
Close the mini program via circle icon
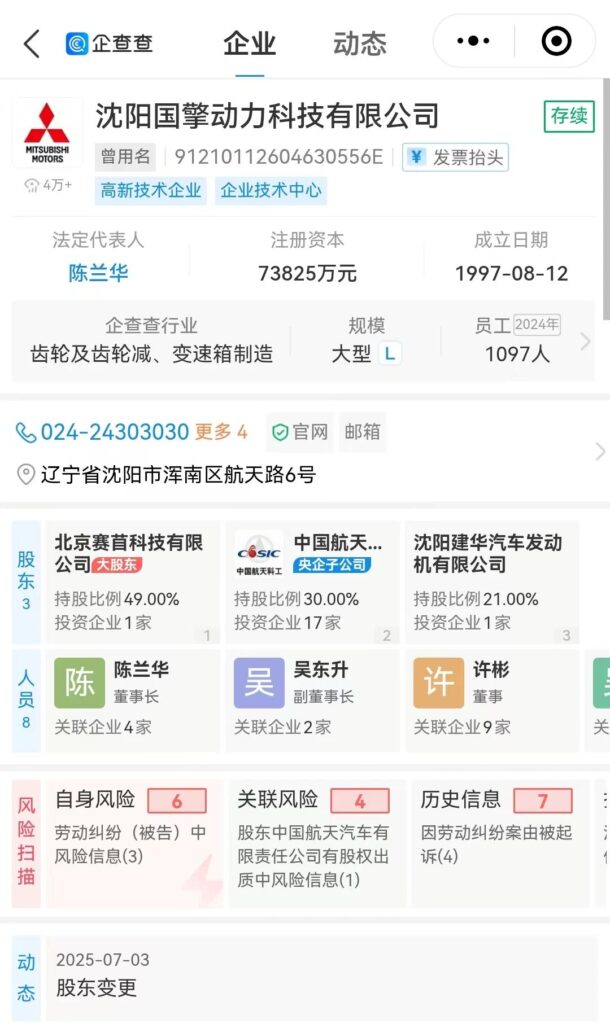click(x=555, y=41)
